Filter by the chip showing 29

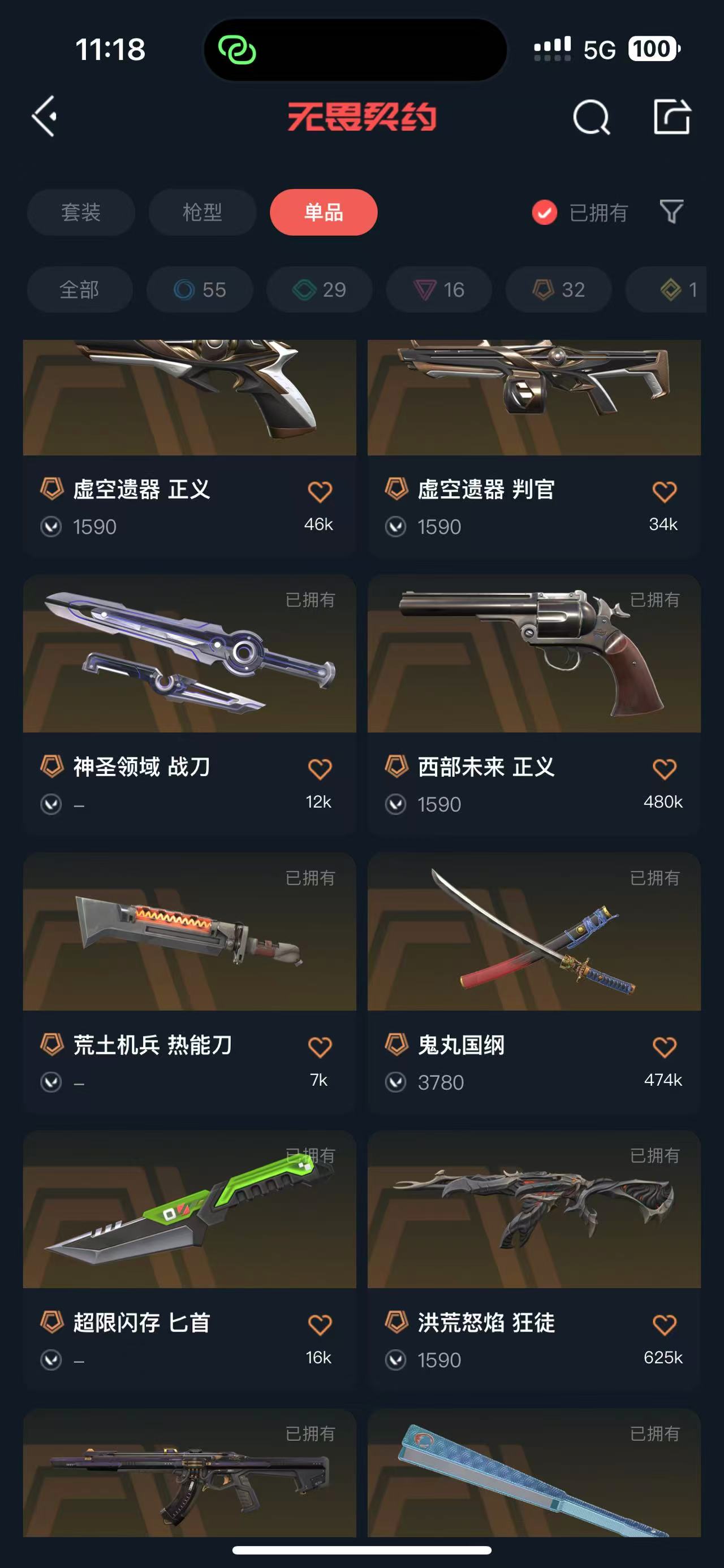(319, 290)
